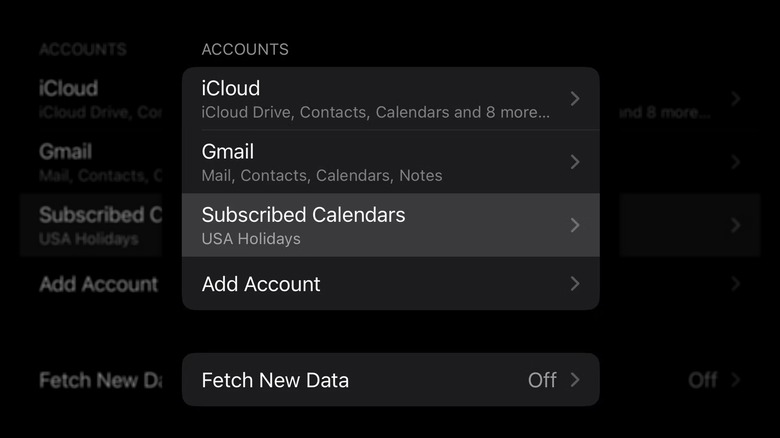
Task: Tap Add Account
Action: [390, 284]
